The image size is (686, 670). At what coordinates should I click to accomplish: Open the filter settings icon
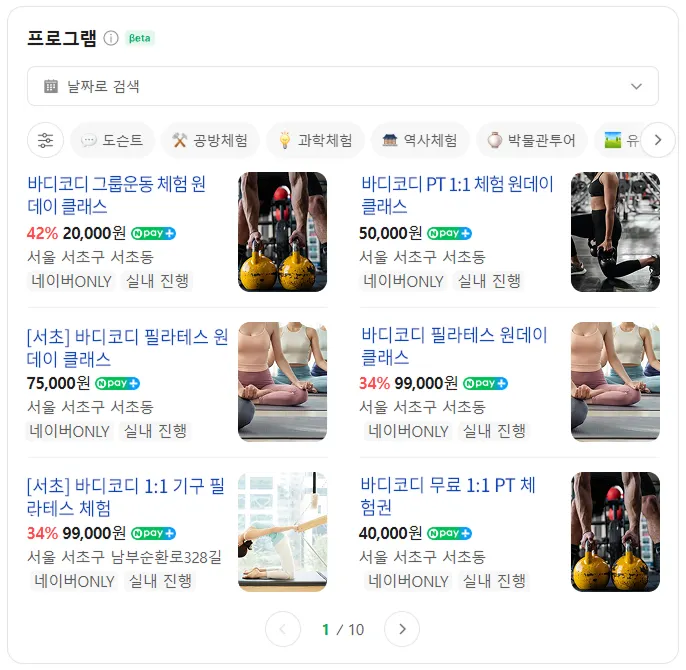click(x=45, y=140)
